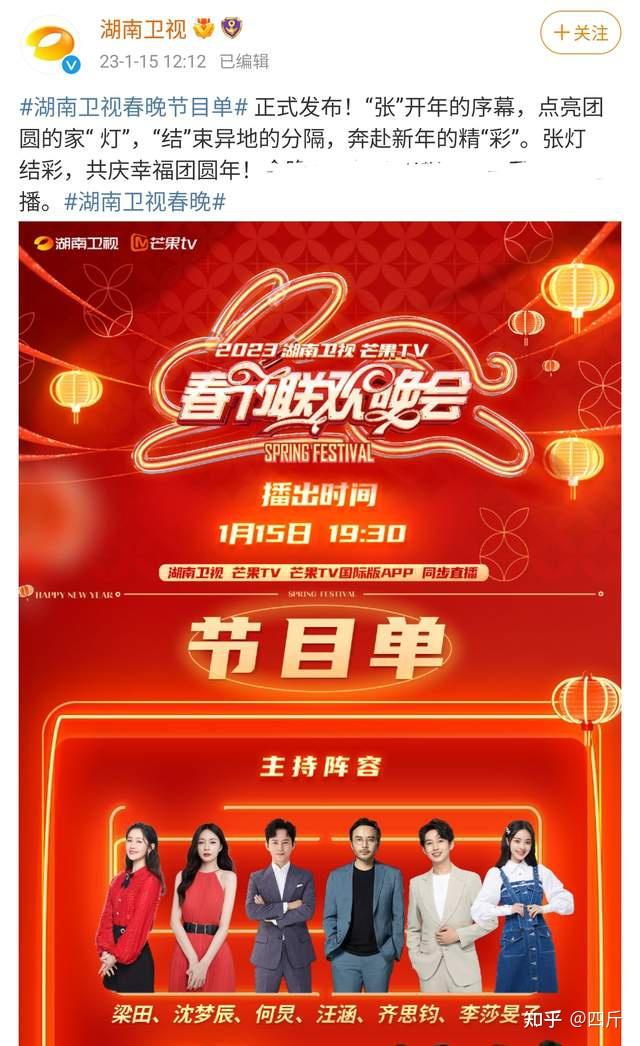Screen dimensions: 640x1046
Task: Open hashtag #湖南卫视春晚节目单#
Action: [x=133, y=106]
